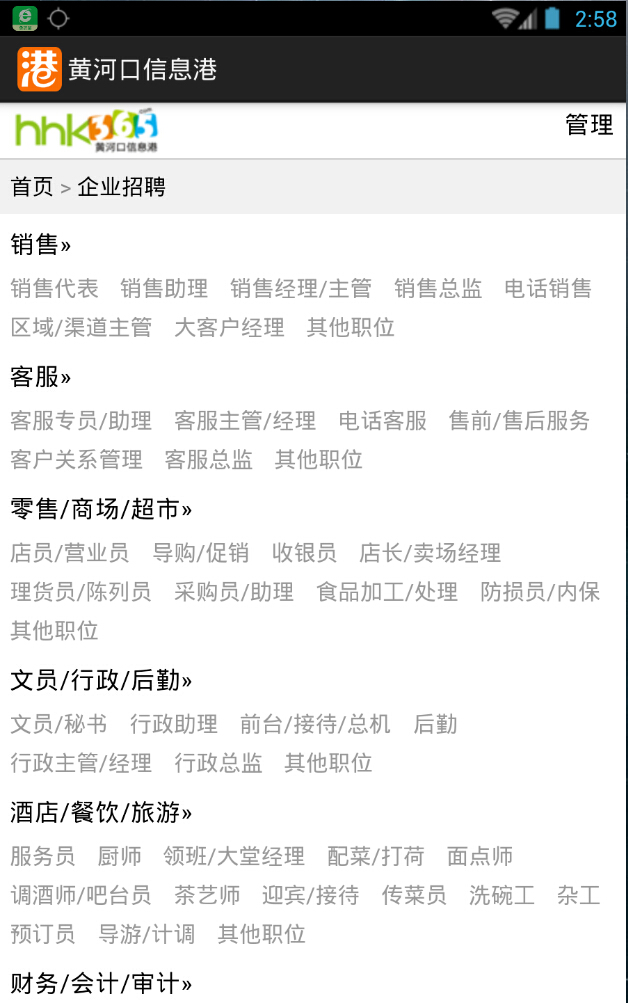Tap 售前/售后服务 link
Image resolution: width=628 pixels, height=1003 pixels.
click(x=519, y=421)
